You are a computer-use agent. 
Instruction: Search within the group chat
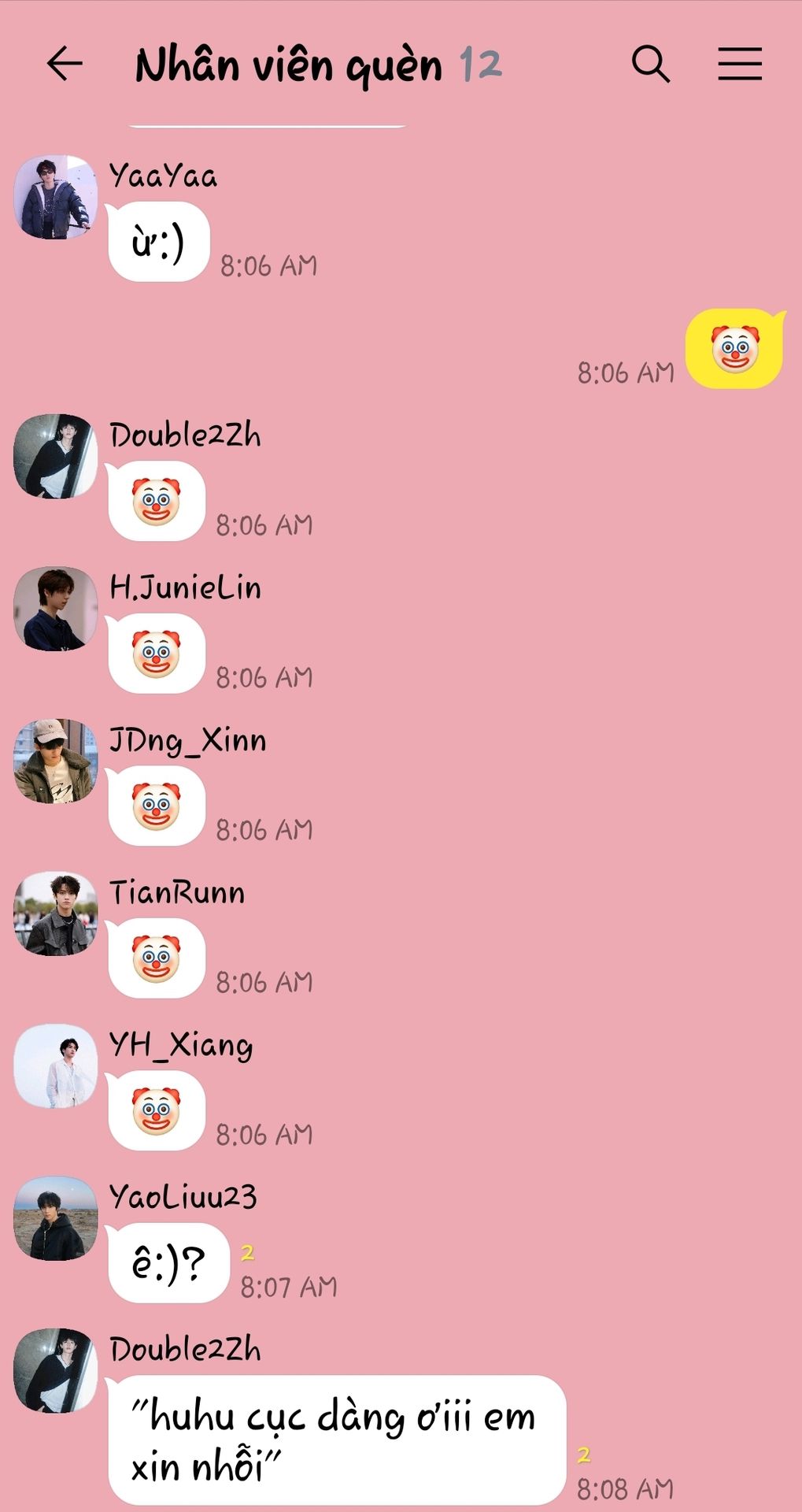pyautogui.click(x=651, y=64)
